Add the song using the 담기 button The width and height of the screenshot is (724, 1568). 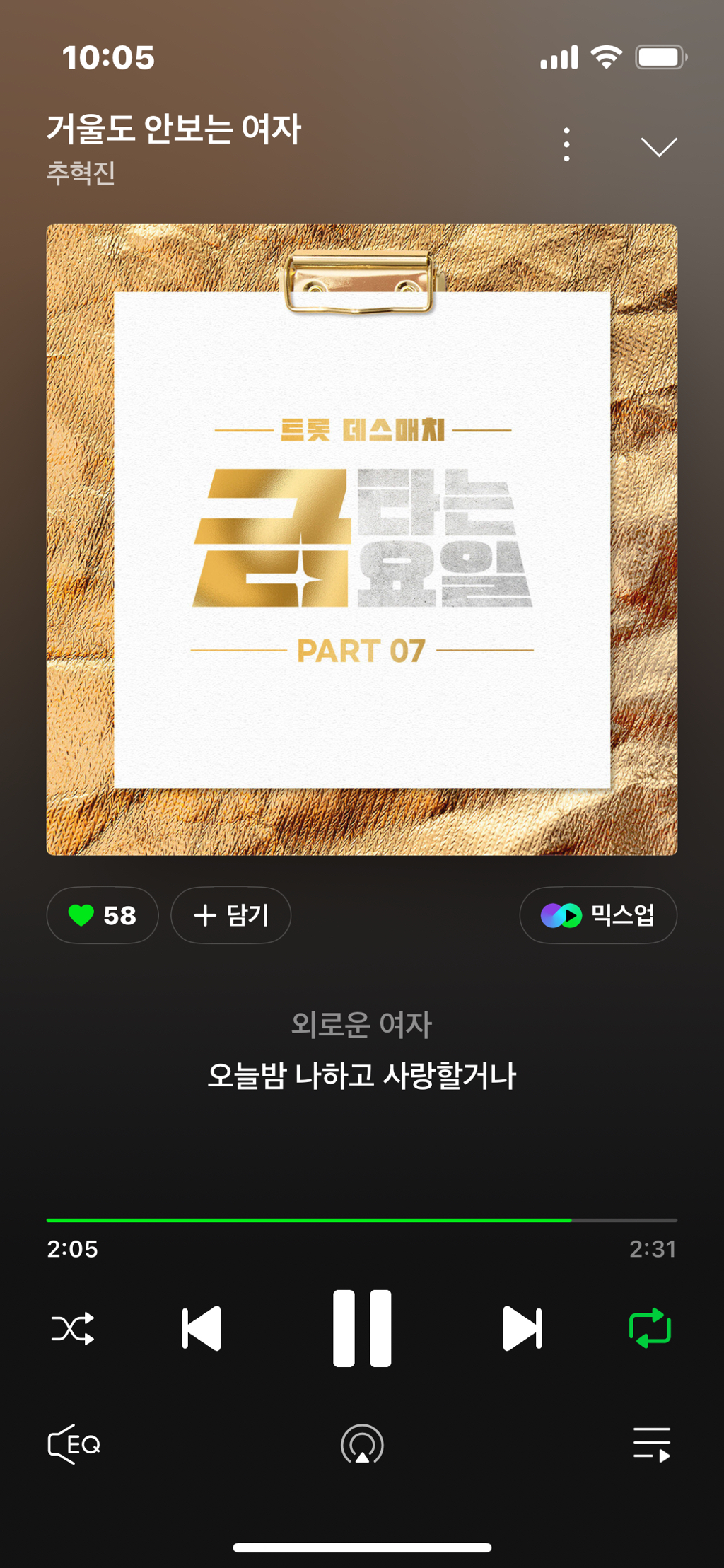(230, 915)
